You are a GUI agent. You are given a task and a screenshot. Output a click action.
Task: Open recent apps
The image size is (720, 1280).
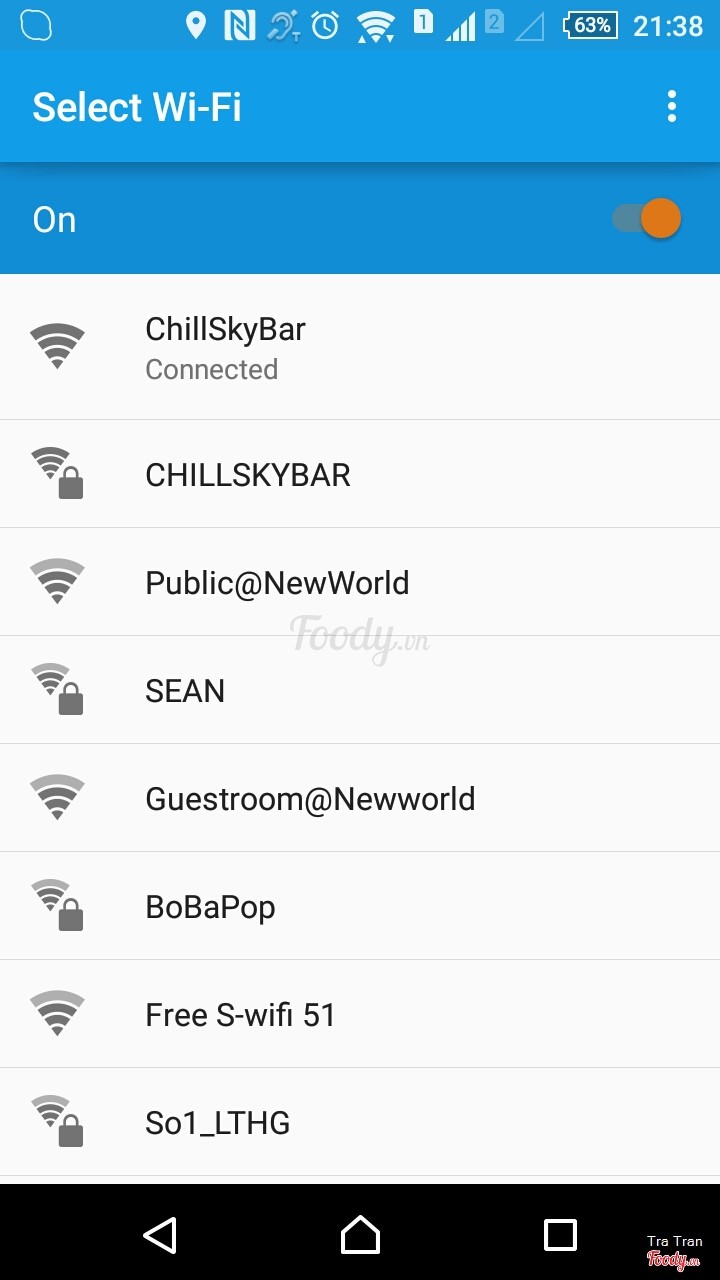tap(560, 1235)
